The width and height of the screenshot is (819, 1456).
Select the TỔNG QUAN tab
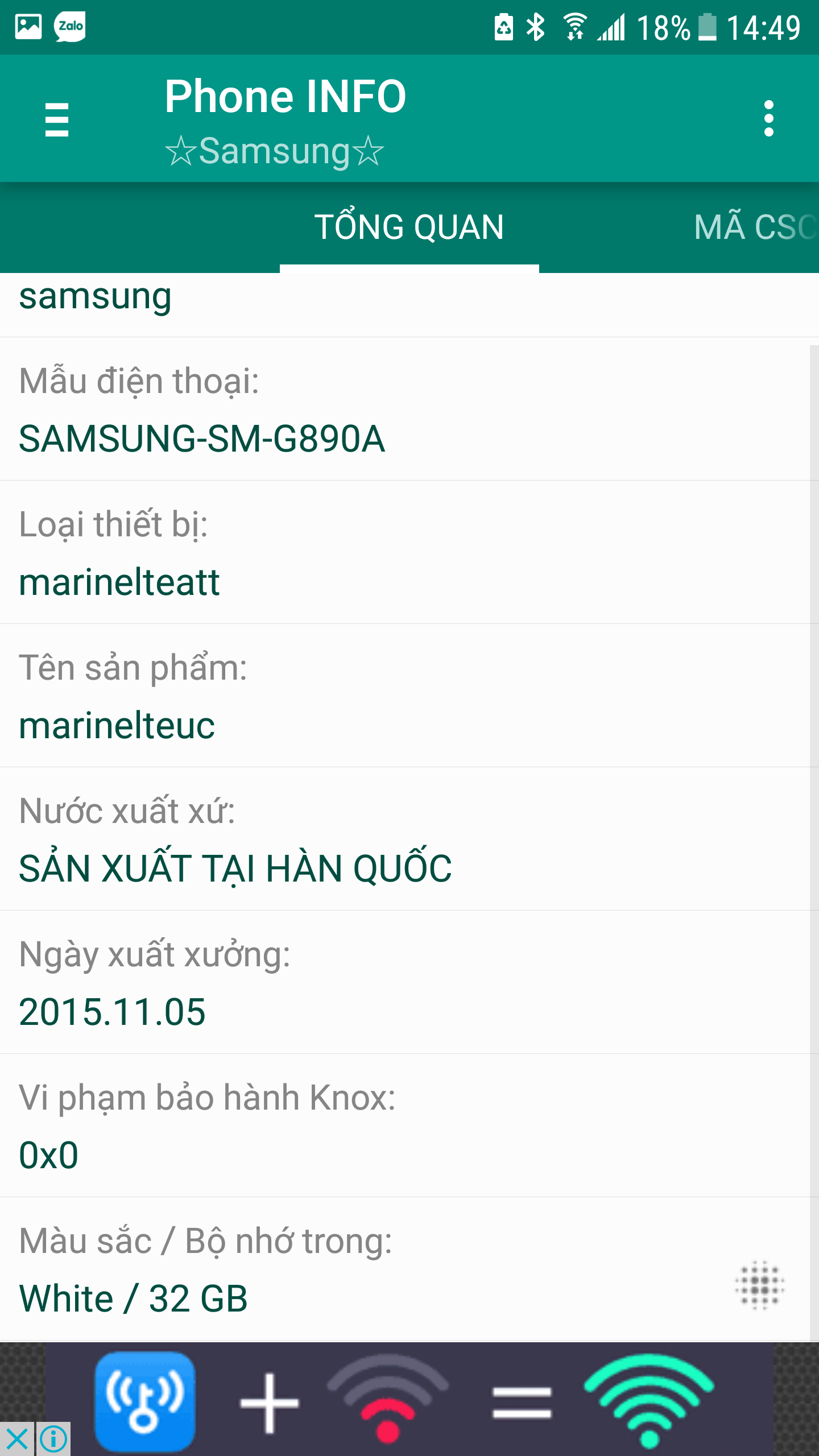[409, 227]
